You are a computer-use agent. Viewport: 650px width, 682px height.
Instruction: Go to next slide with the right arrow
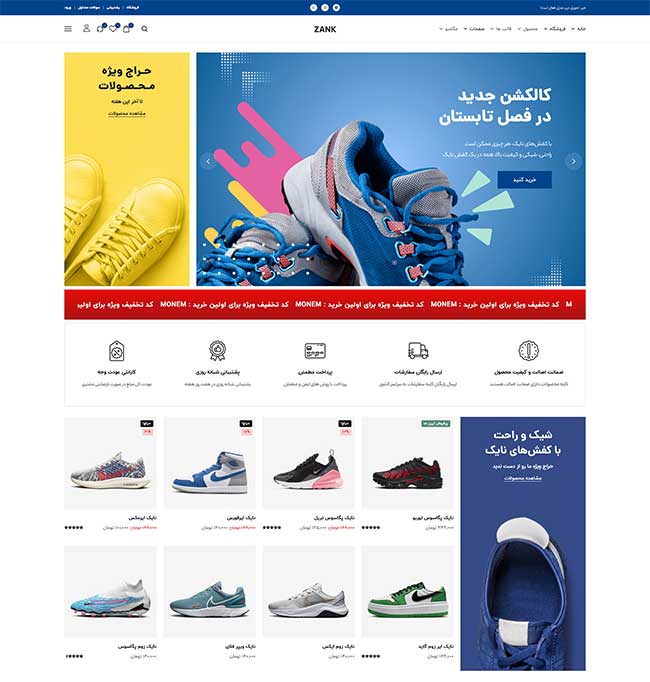pyautogui.click(x=573, y=160)
